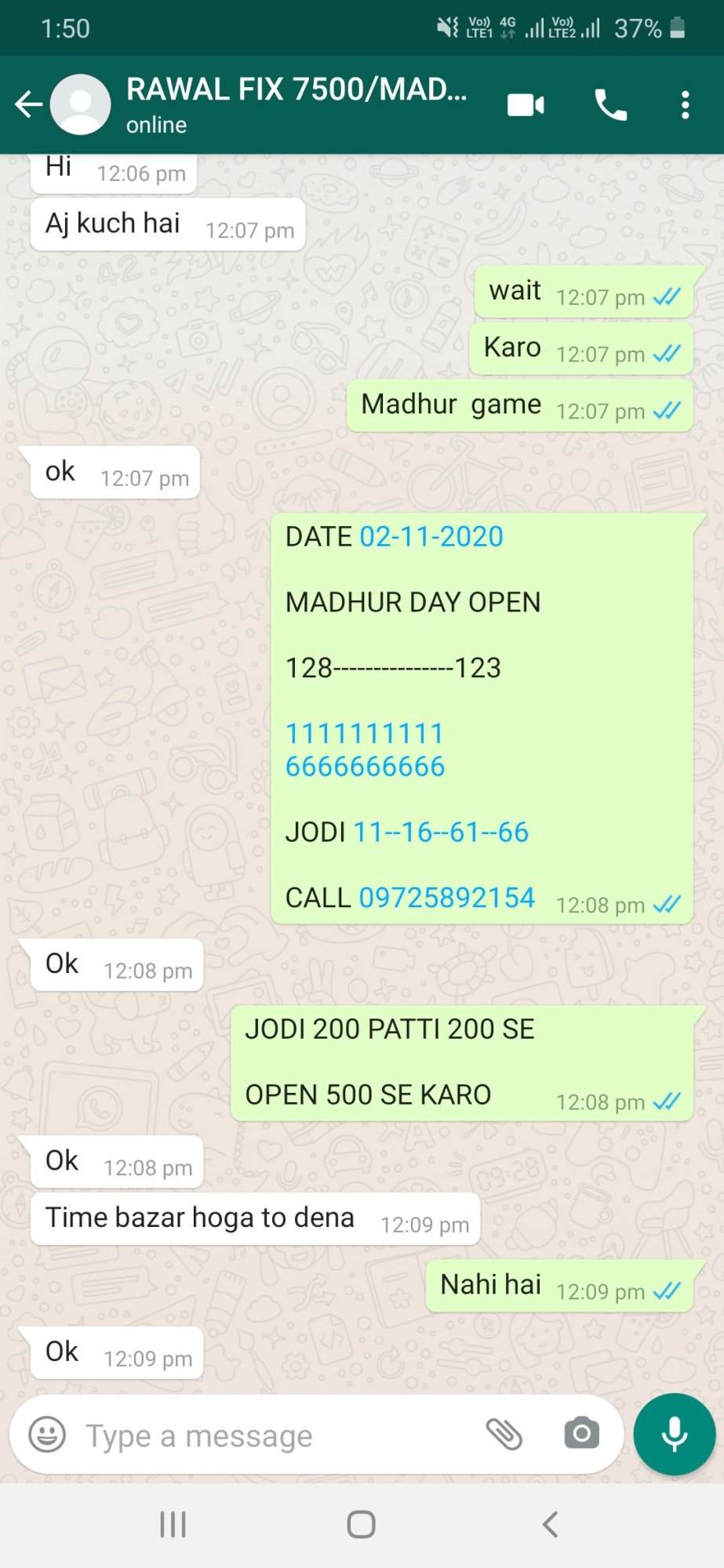Go back to the chat list

[28, 104]
